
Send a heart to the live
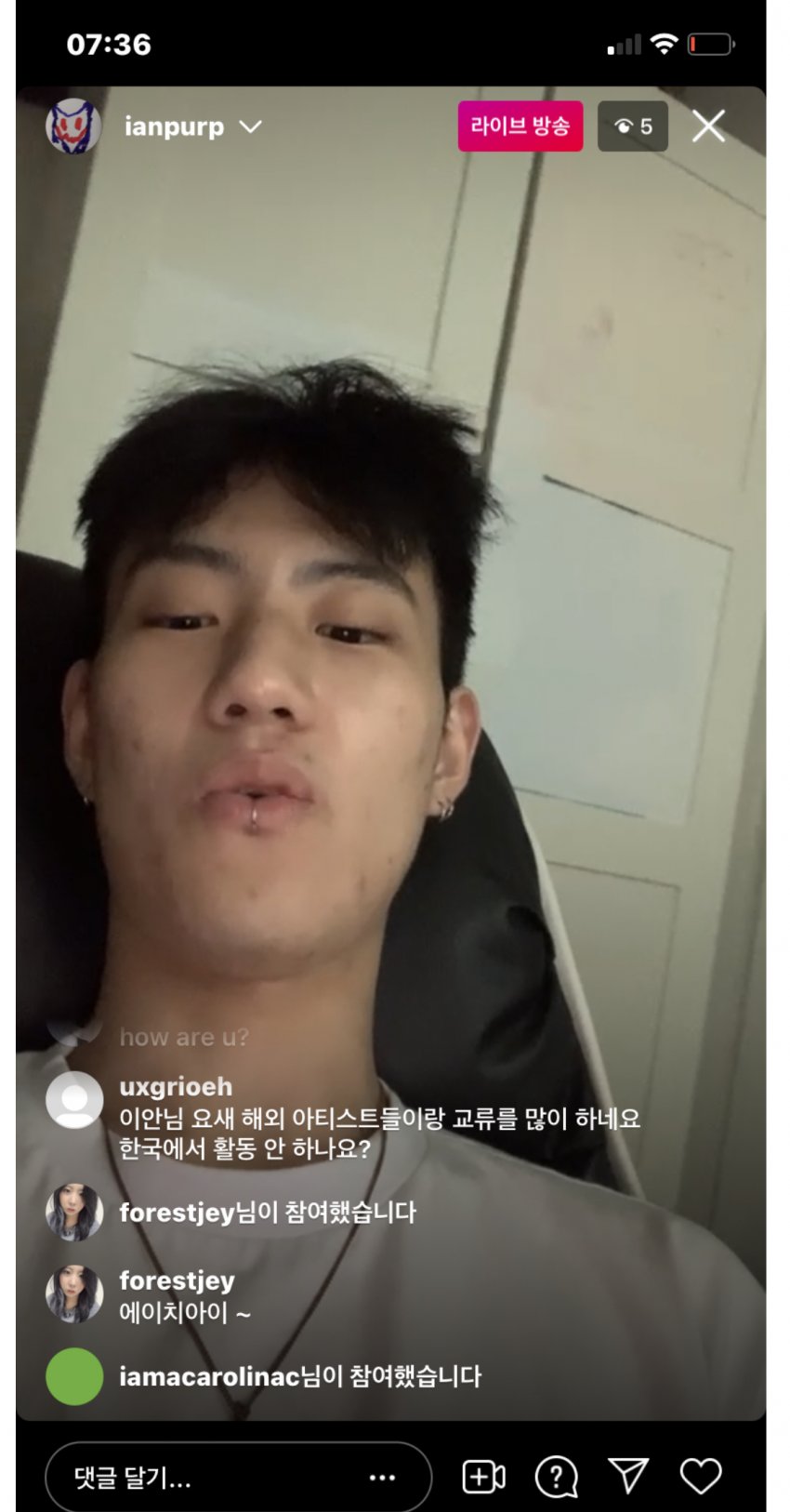[701, 1476]
